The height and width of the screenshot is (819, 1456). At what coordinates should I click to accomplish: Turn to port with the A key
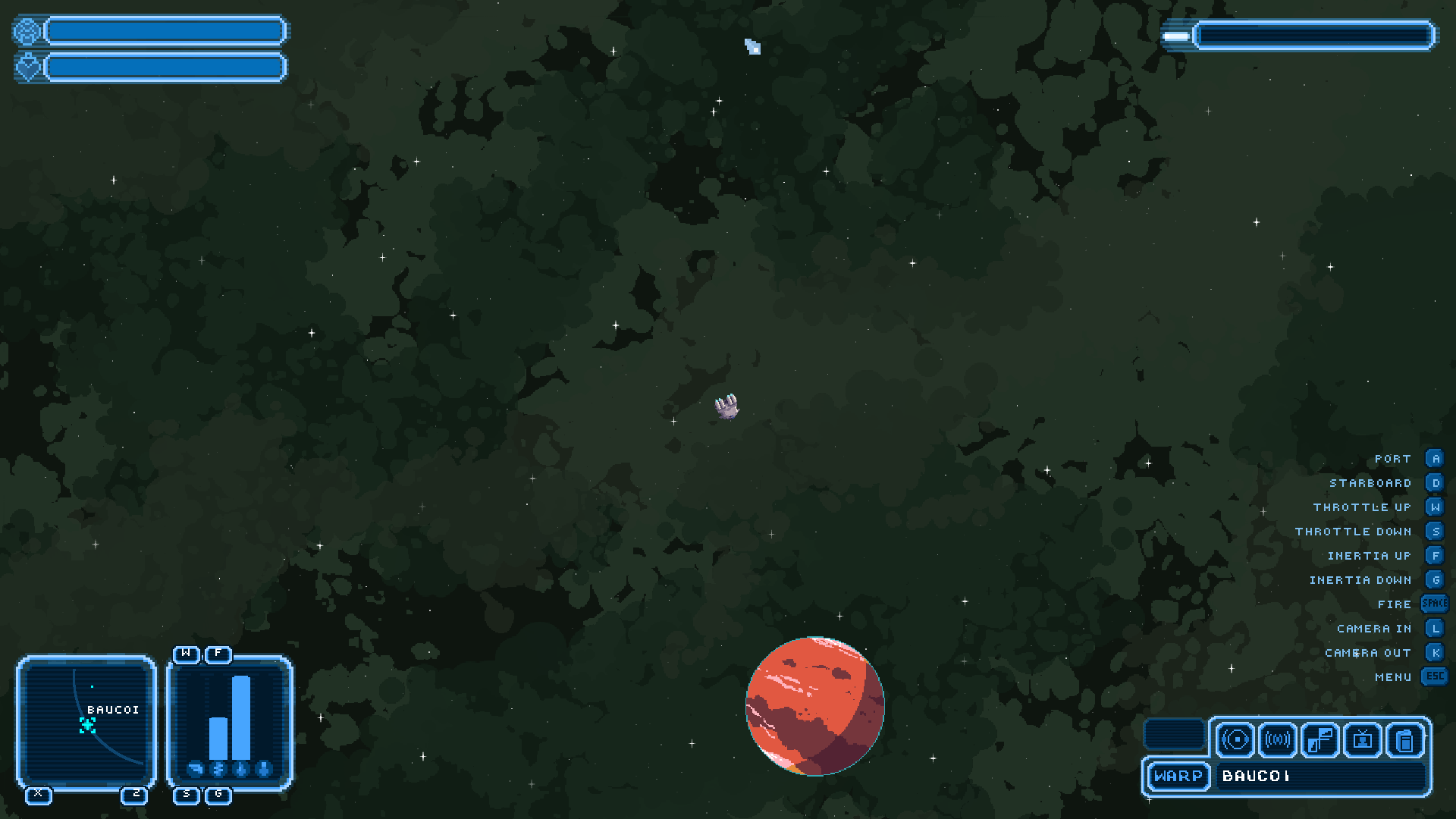pos(1435,459)
